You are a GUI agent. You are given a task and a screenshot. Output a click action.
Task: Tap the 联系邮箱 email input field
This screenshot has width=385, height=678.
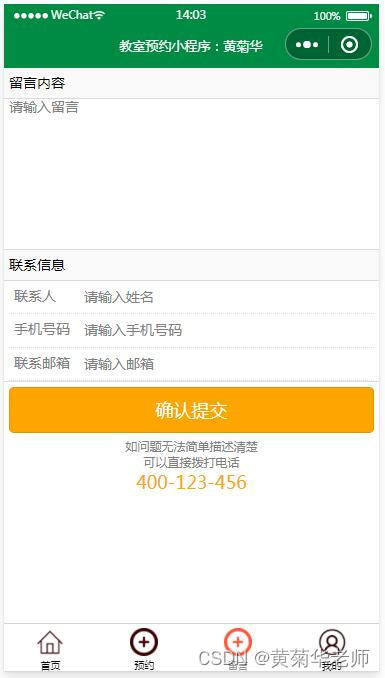pyautogui.click(x=228, y=364)
